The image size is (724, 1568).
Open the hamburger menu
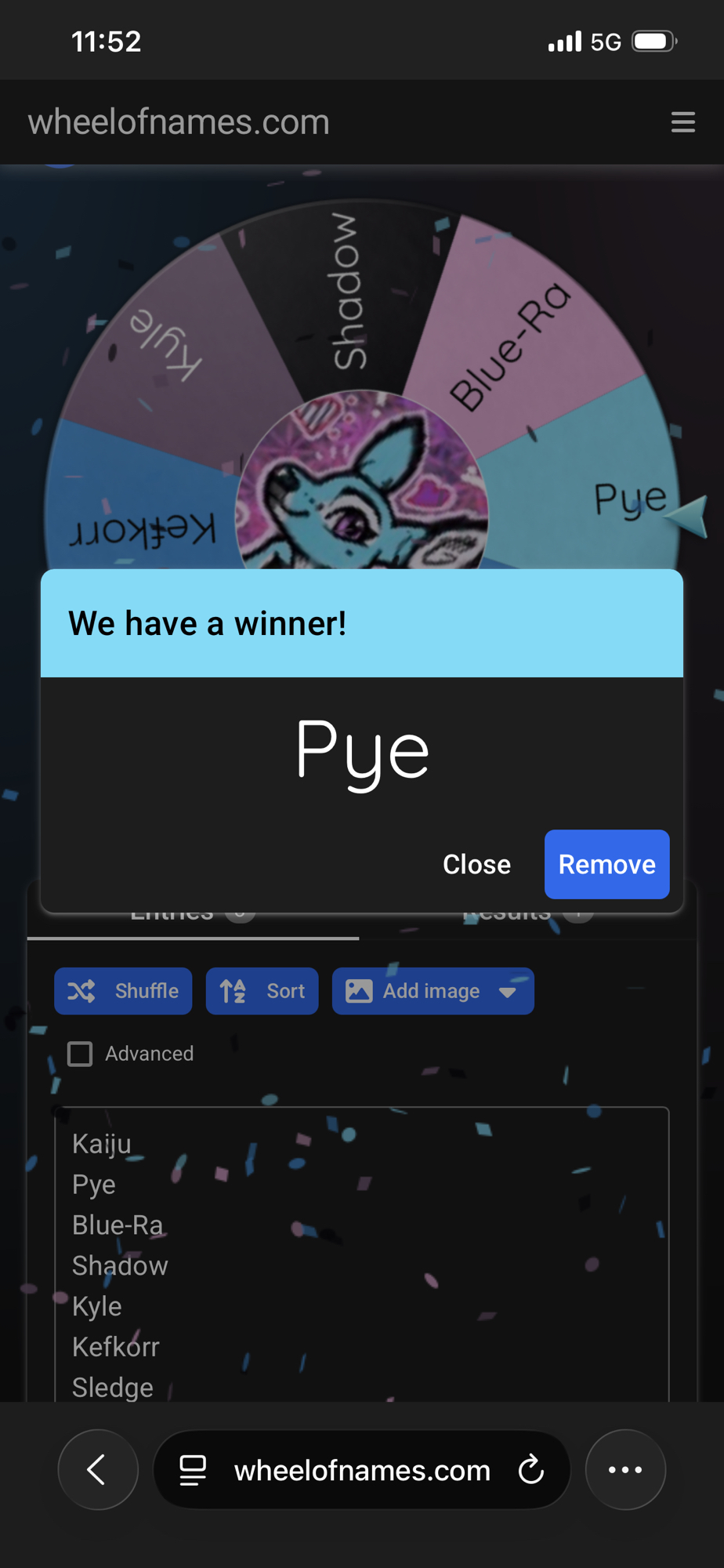click(x=682, y=122)
